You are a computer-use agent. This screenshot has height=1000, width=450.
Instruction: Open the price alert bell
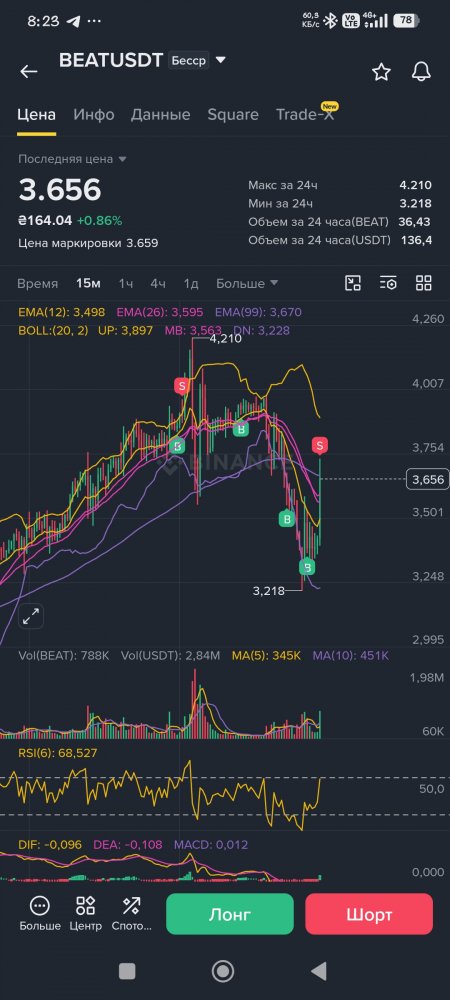tap(421, 71)
